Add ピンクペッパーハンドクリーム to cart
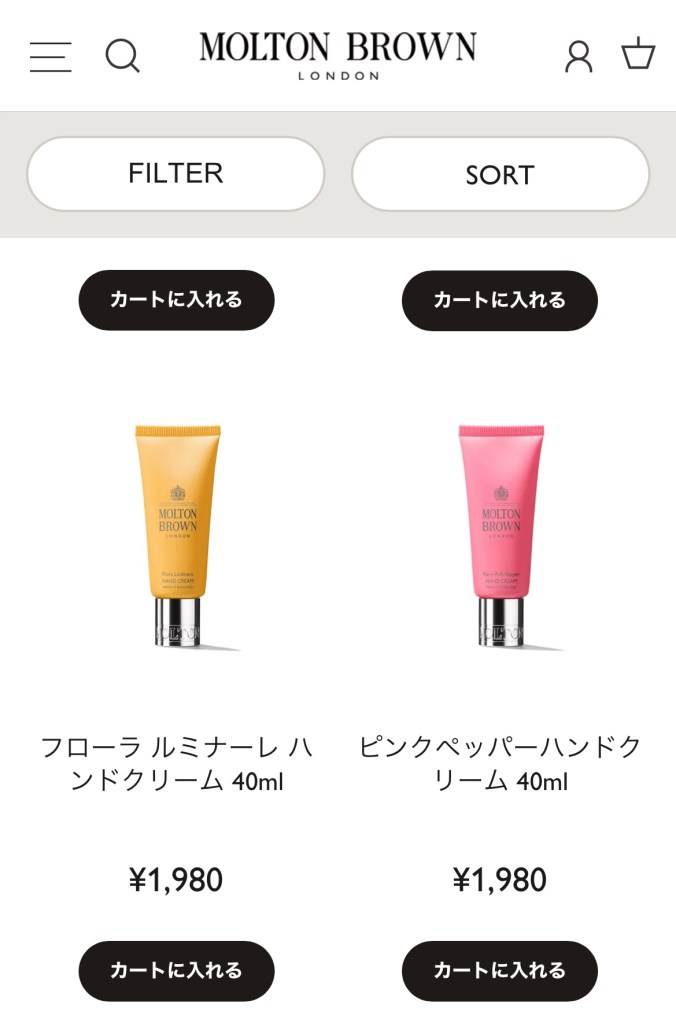 tap(500, 970)
